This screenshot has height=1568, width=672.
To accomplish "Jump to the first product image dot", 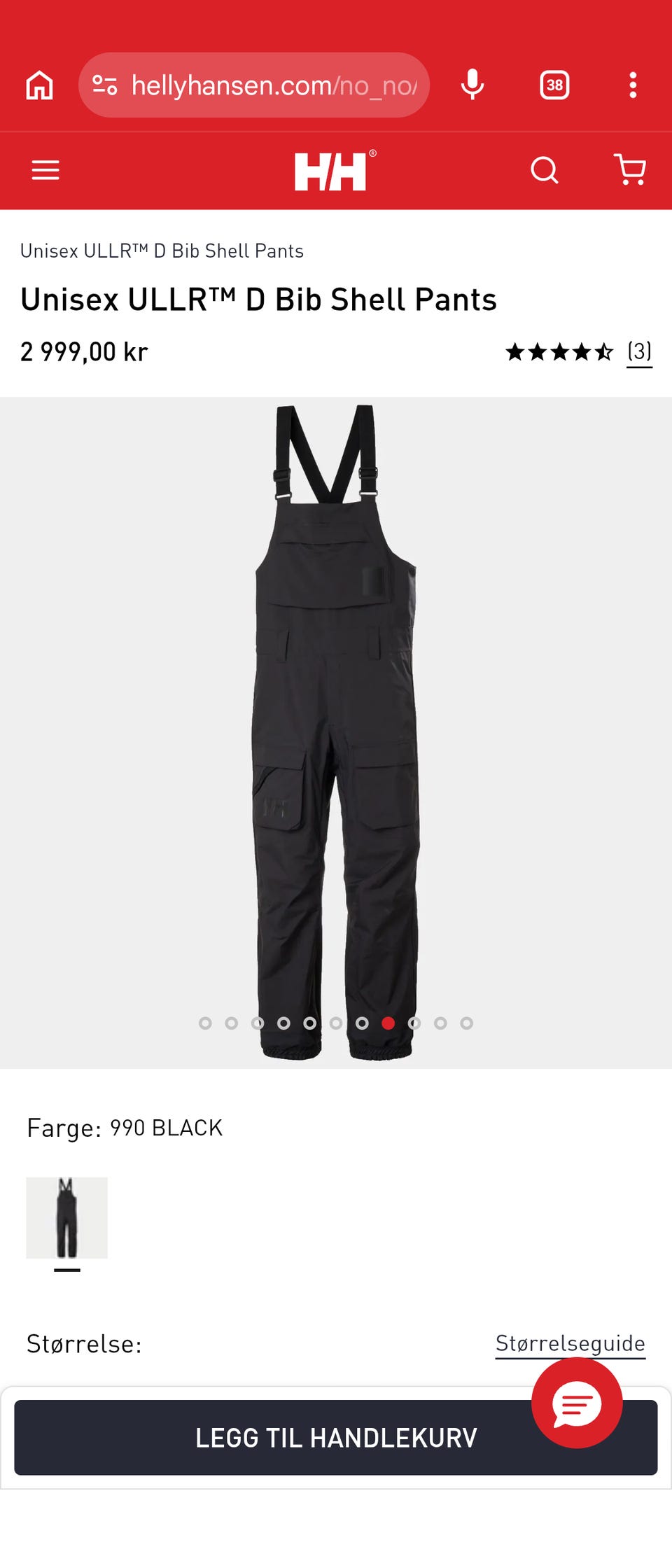I will (205, 1023).
